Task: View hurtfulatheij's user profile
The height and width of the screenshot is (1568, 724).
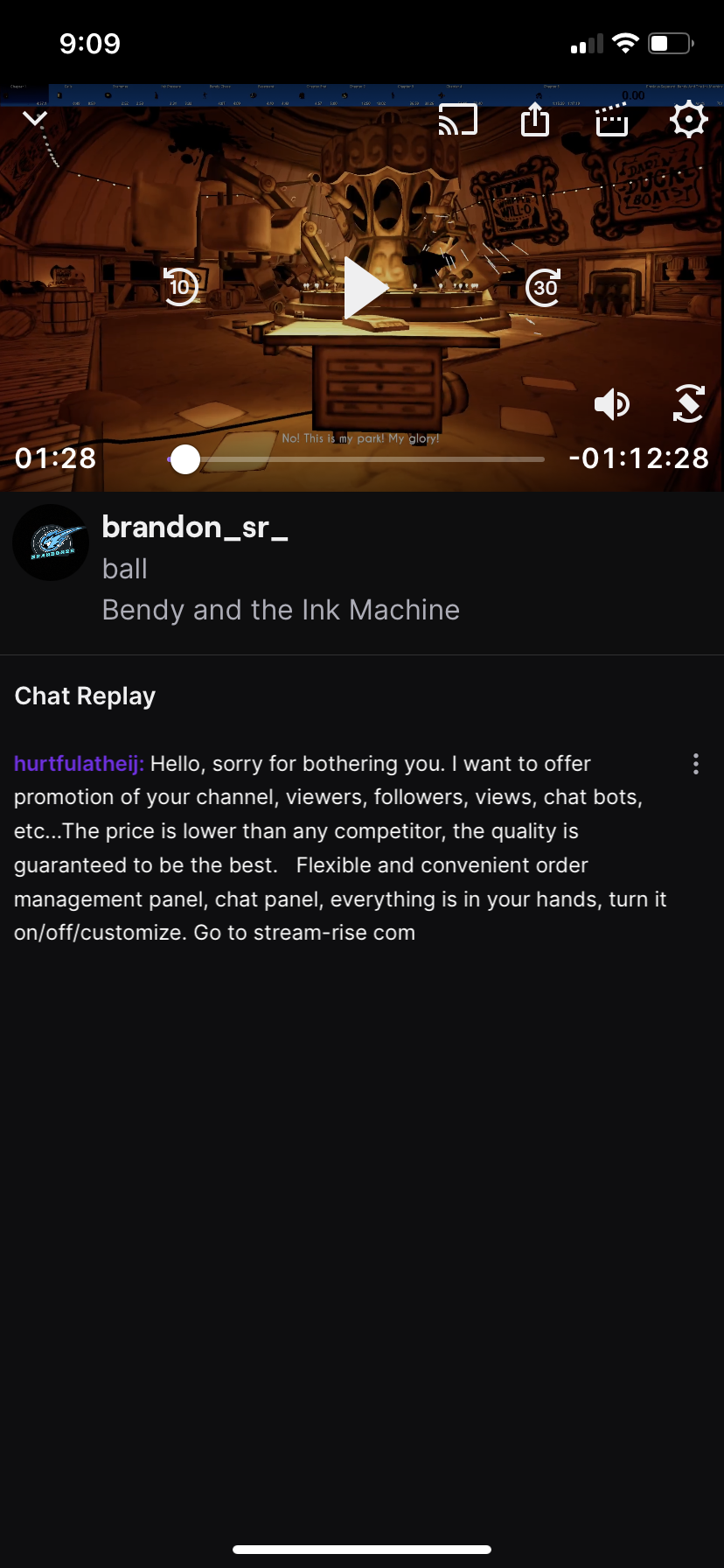Action: pos(79,764)
